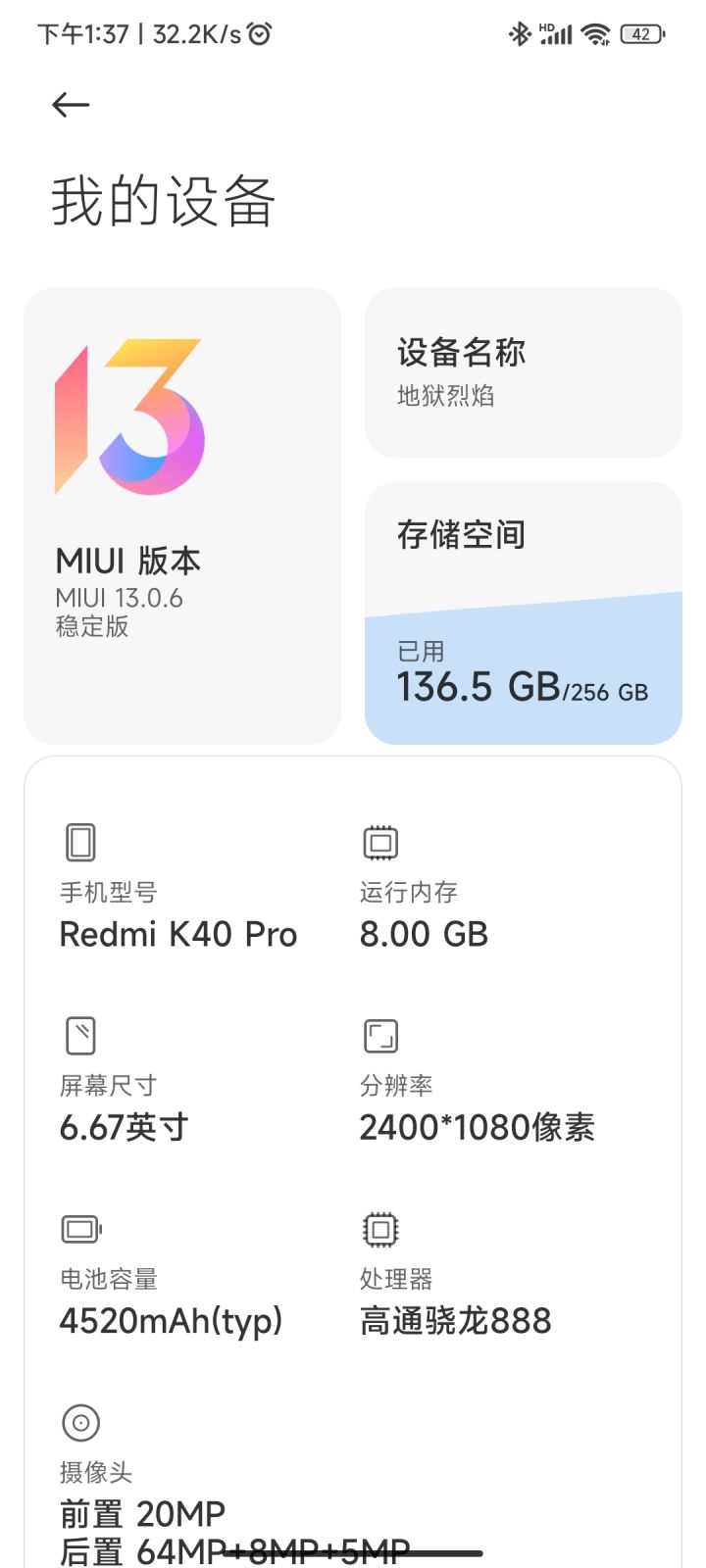The height and width of the screenshot is (1568, 706).
Task: Click the battery capacity icon
Action: coord(79,1228)
